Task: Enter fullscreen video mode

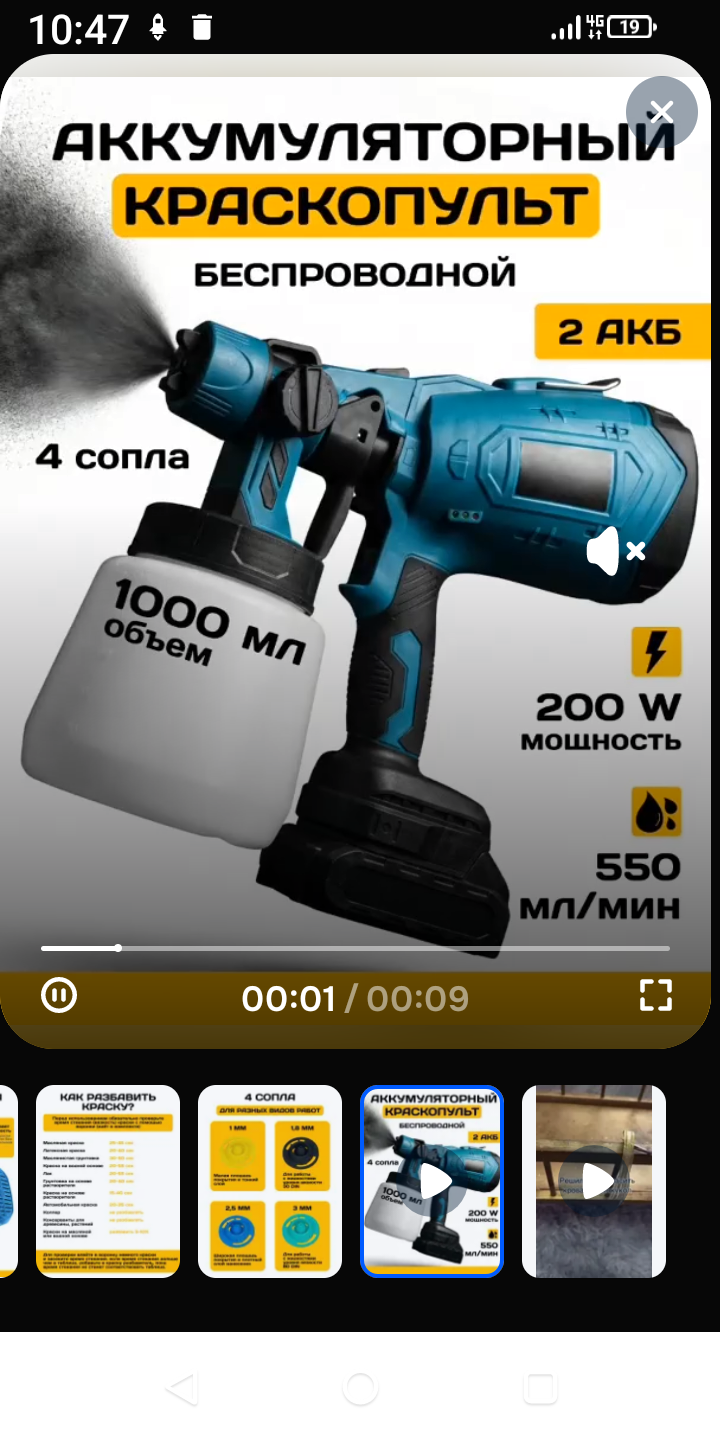Action: [656, 995]
